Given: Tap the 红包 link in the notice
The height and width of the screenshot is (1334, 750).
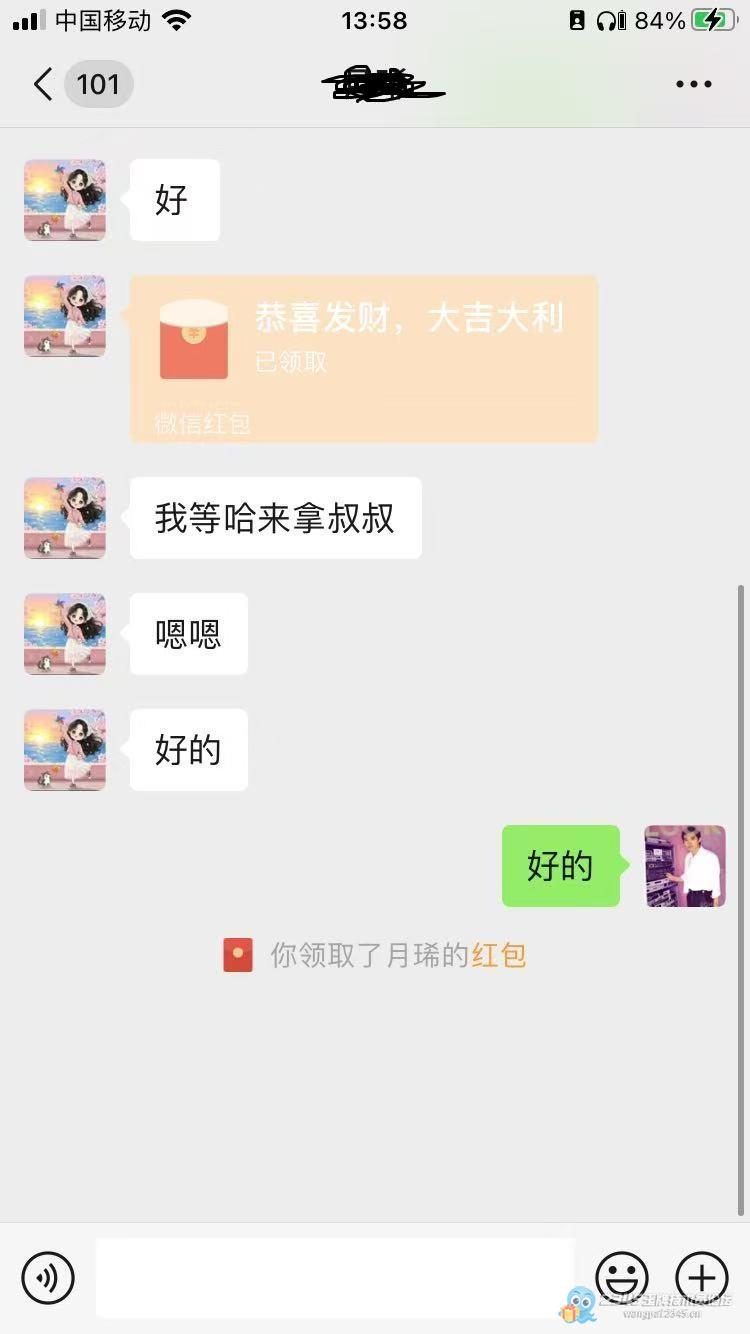Looking at the screenshot, I should tap(498, 955).
